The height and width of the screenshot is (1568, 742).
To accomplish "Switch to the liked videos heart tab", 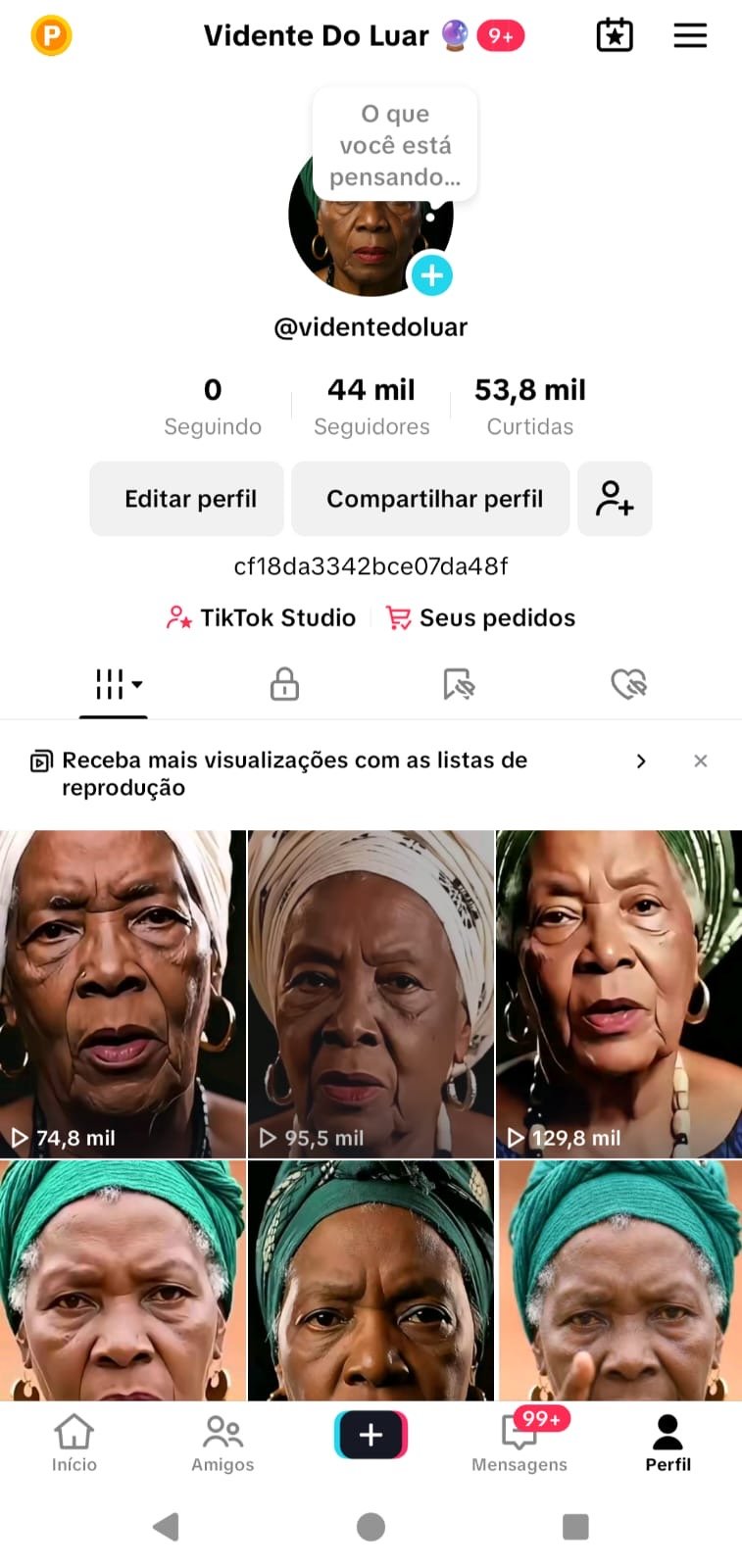I will pos(628,683).
